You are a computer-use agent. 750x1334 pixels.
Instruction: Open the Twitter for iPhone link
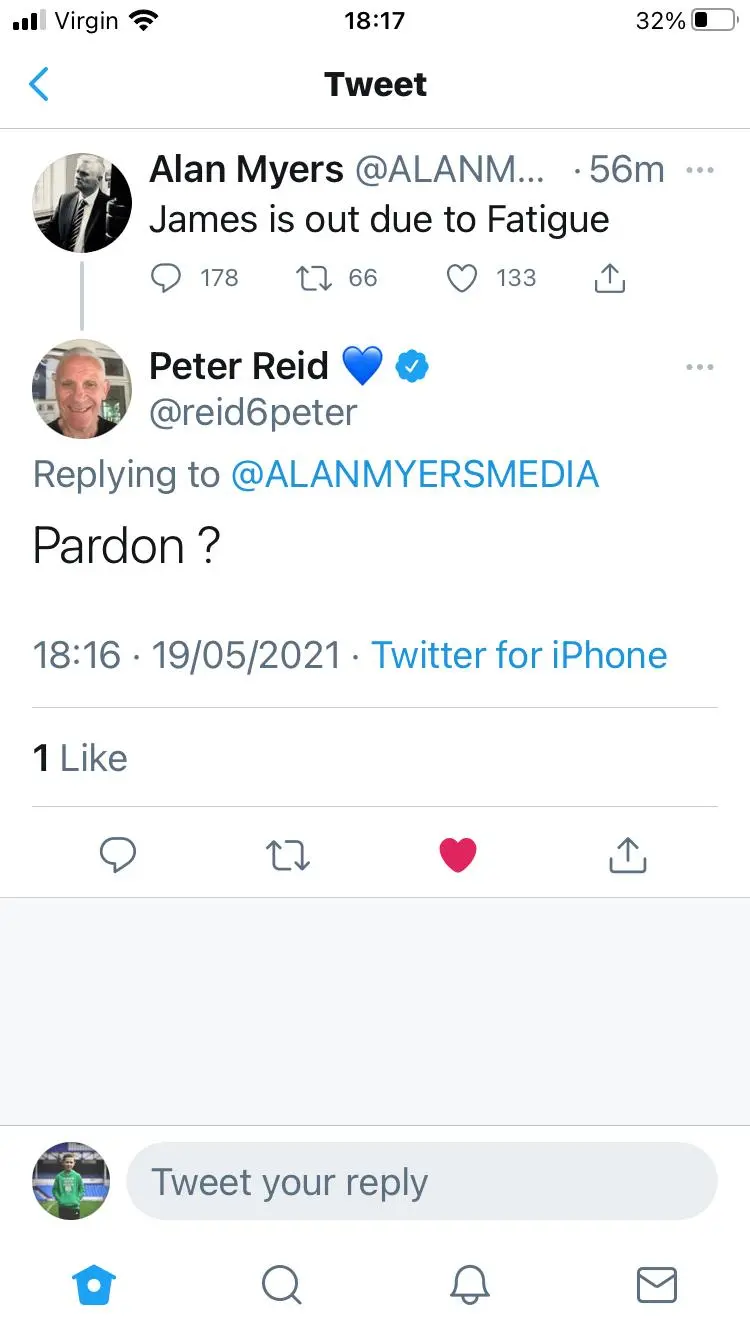pos(519,655)
